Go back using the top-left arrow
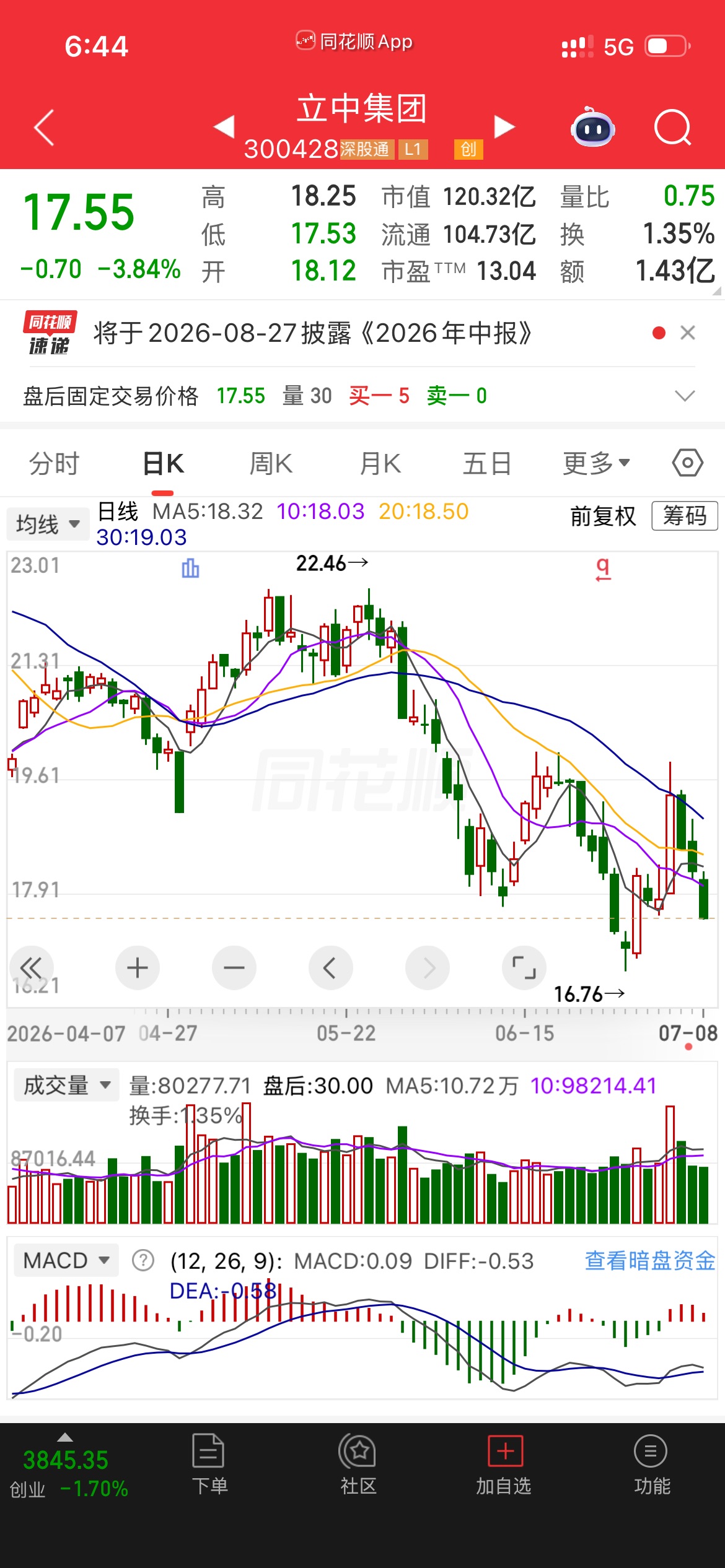This screenshot has width=725, height=1568. click(44, 128)
